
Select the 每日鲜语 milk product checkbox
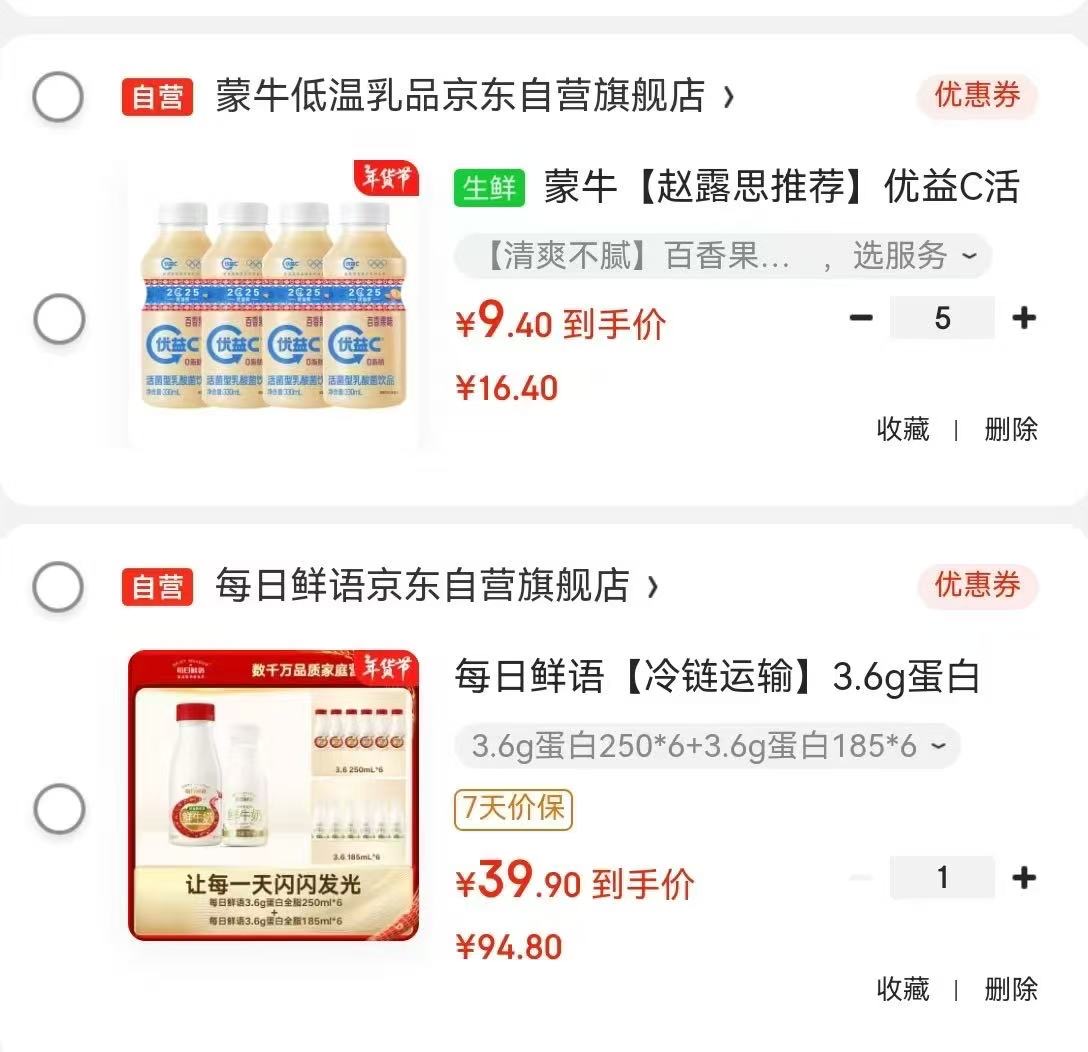tap(58, 809)
